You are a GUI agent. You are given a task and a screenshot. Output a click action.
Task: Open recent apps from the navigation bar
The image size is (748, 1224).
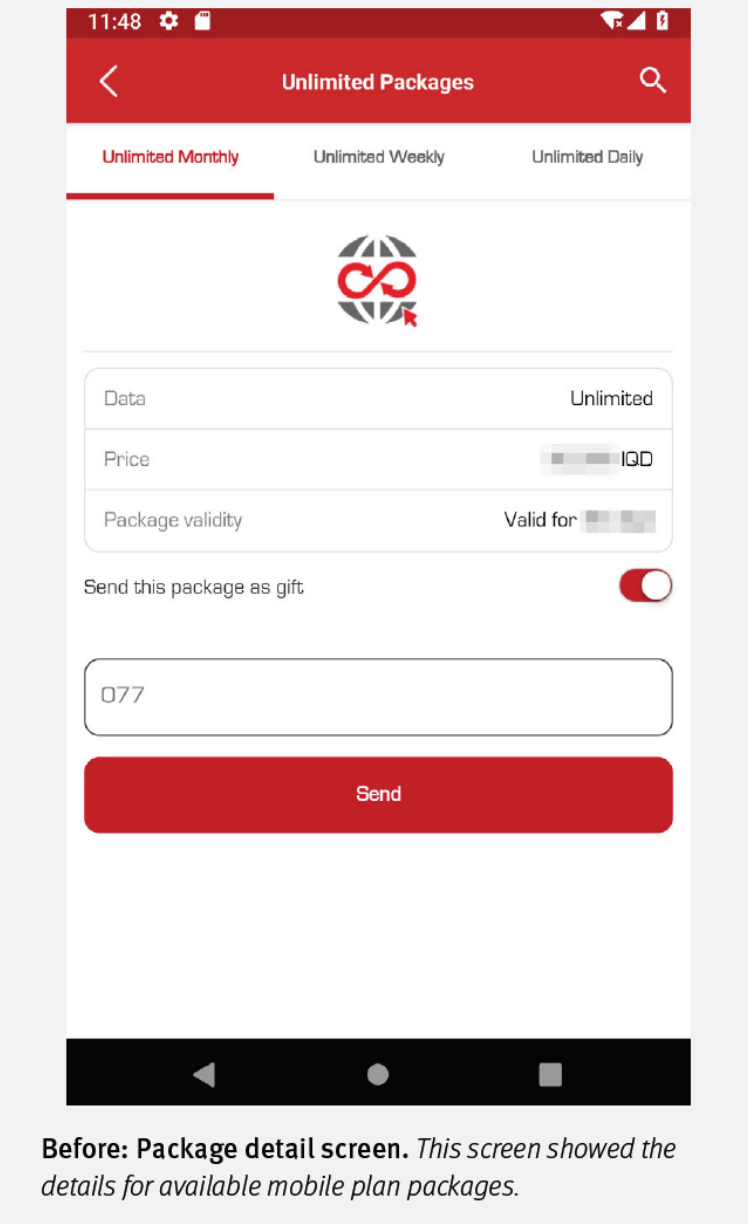click(x=550, y=1074)
